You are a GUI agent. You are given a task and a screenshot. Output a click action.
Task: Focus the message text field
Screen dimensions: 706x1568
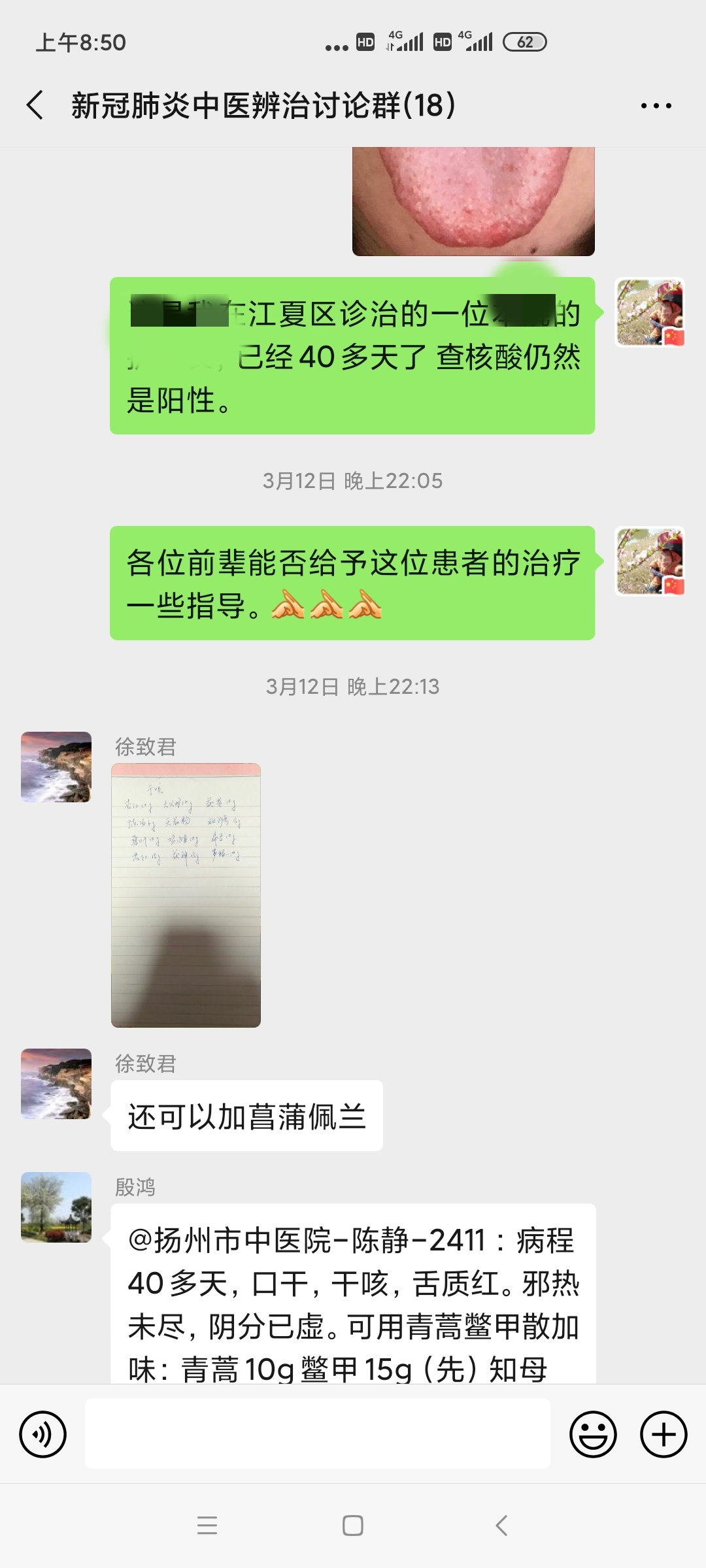[318, 1434]
